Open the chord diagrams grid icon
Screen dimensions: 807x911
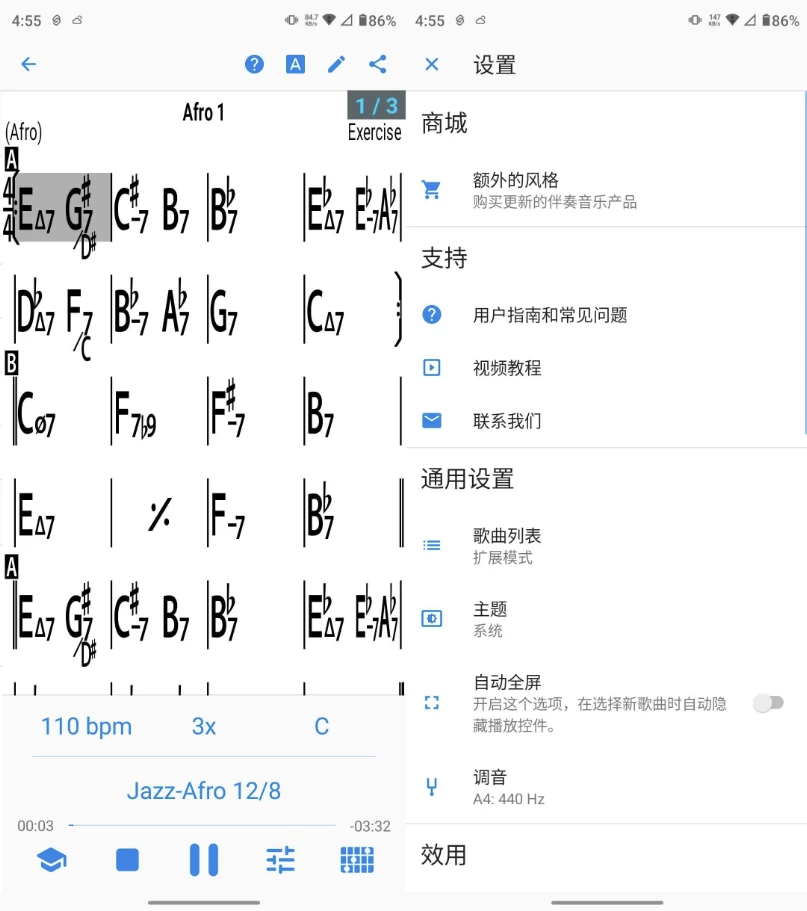356,860
